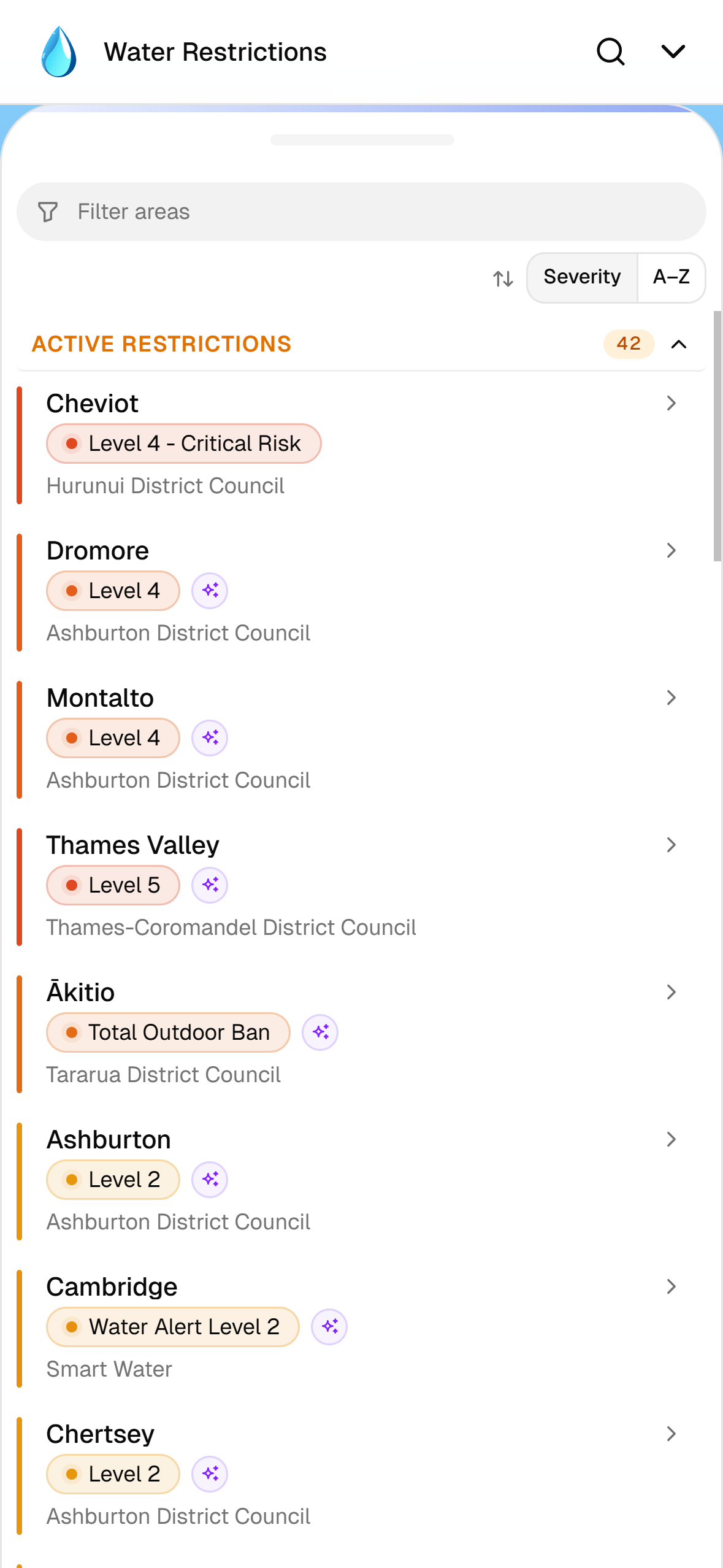The width and height of the screenshot is (723, 1568).
Task: Tap the sparkle icon beside Dromore's Level 4
Action: [x=210, y=591]
